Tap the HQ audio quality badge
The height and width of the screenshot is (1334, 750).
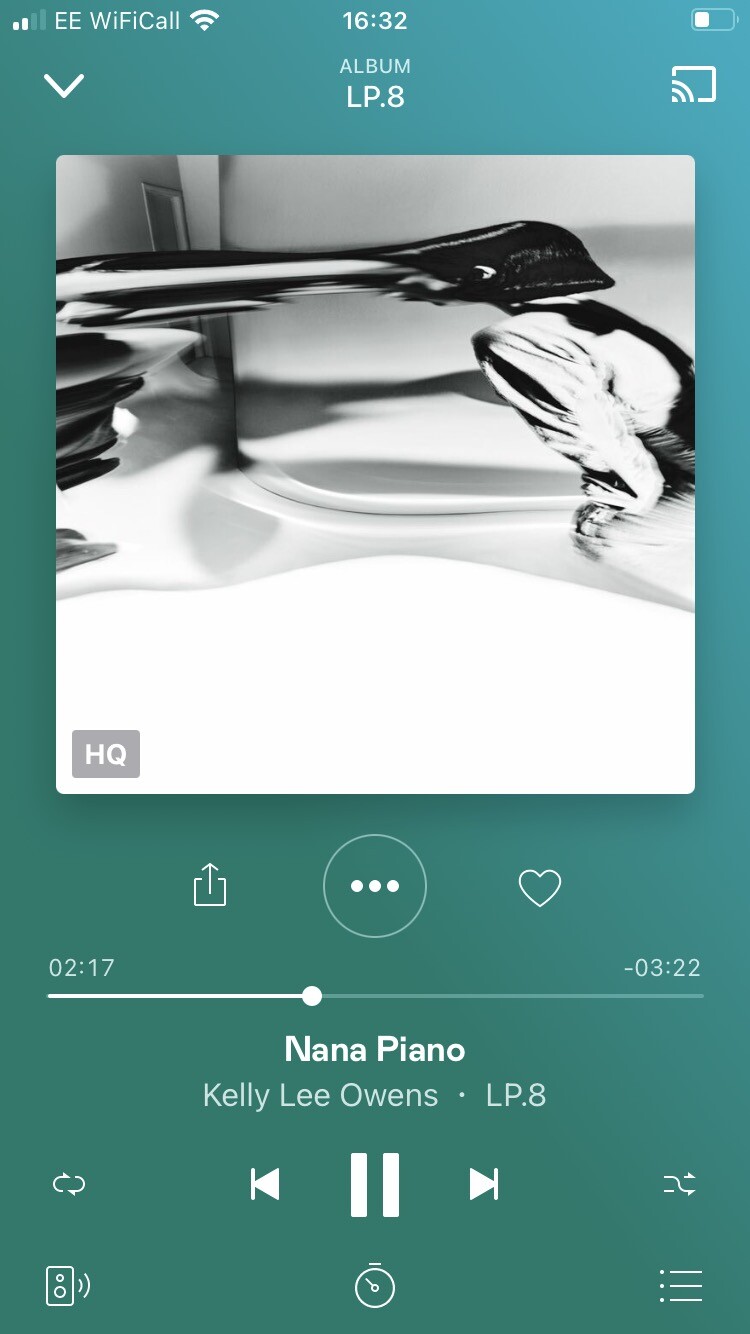[106, 754]
